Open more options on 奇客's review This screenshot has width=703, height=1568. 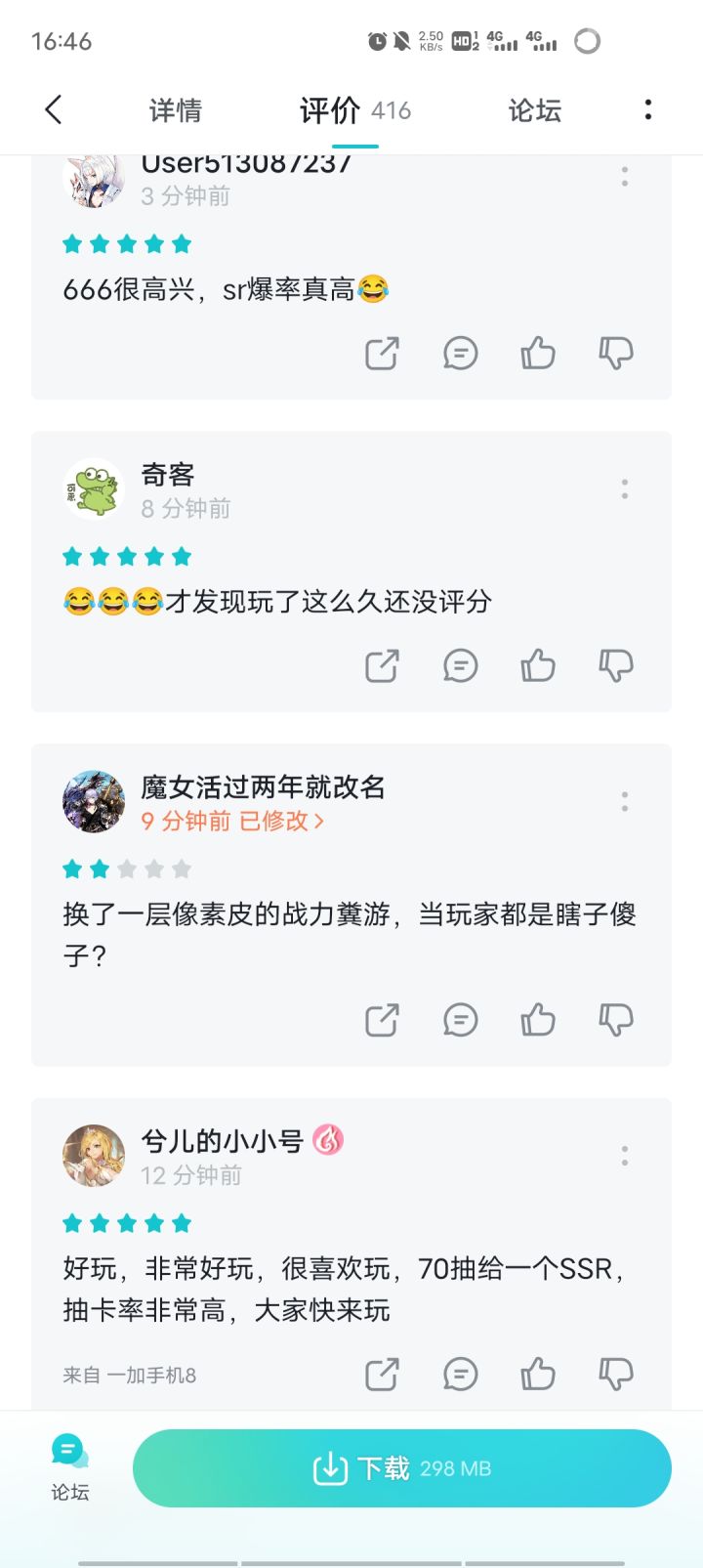pyautogui.click(x=625, y=489)
